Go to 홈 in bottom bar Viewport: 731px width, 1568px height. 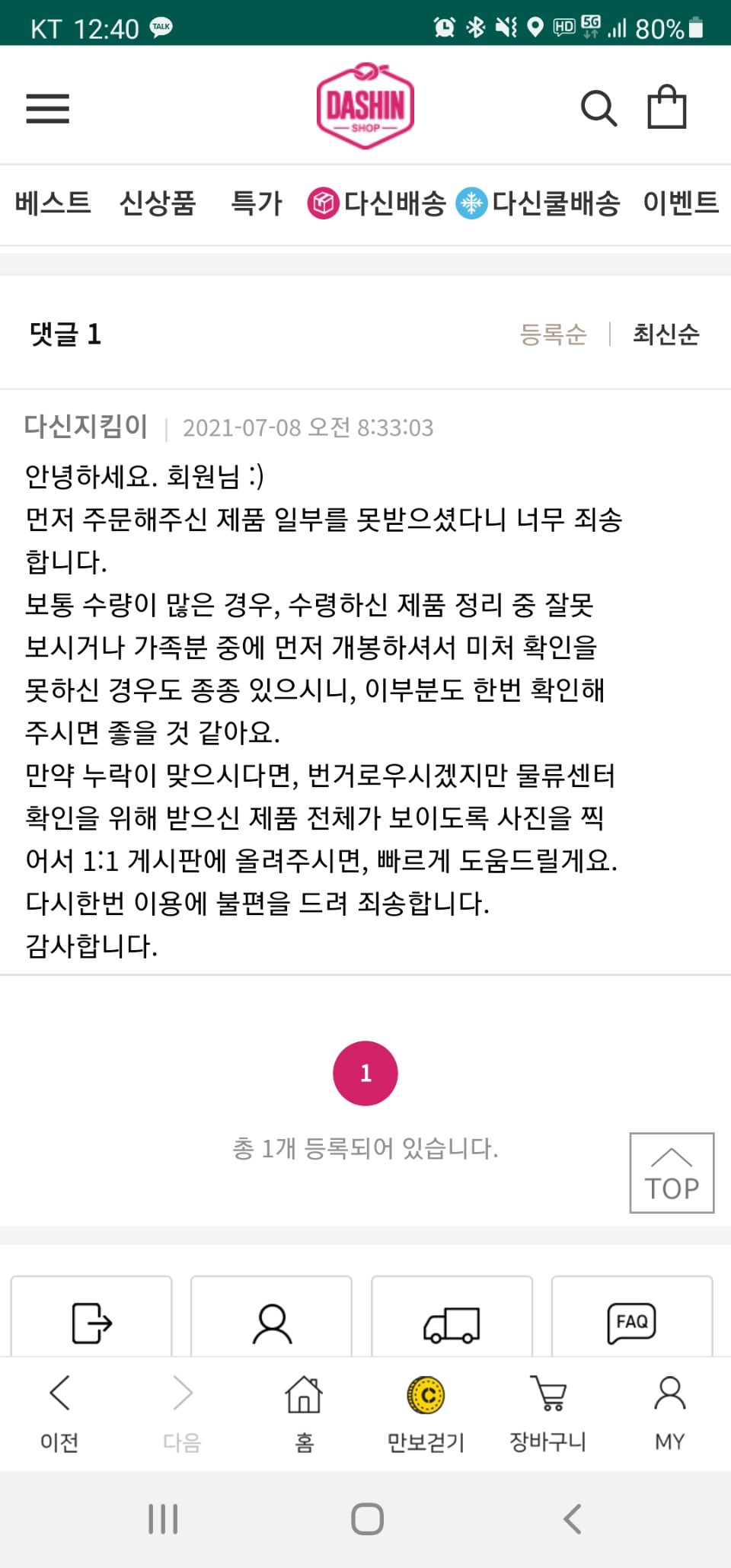click(x=304, y=1411)
